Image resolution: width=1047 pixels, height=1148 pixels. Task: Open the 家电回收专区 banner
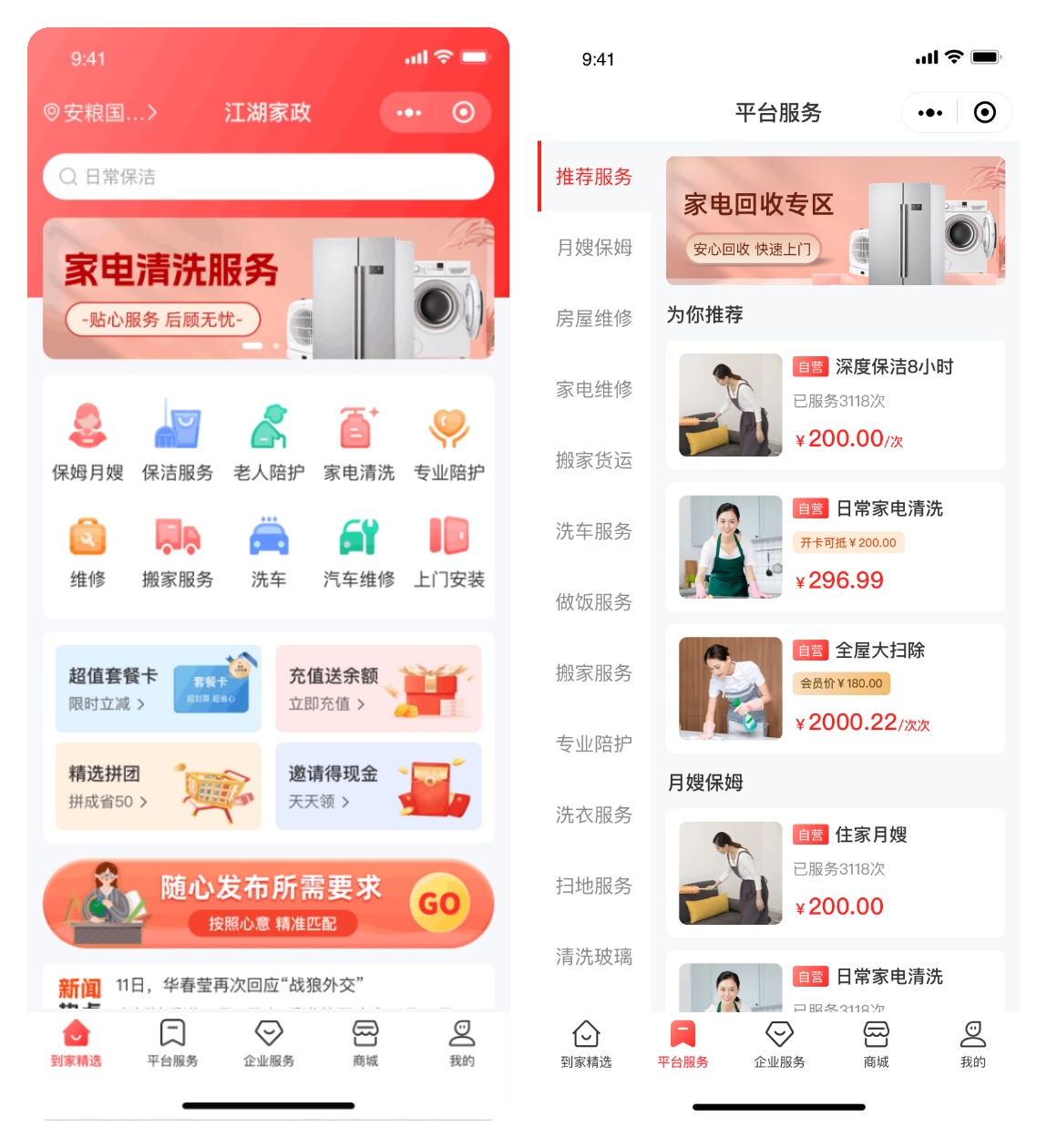[x=835, y=220]
